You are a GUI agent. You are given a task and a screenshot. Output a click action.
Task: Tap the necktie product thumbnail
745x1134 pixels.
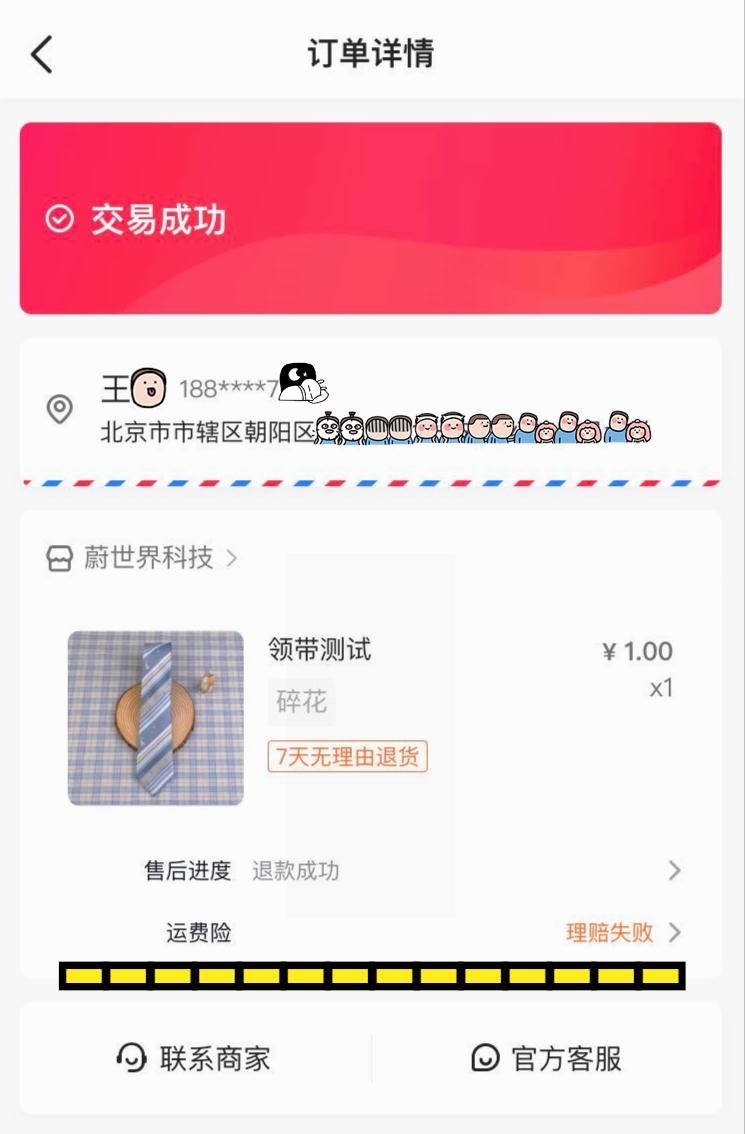click(155, 717)
